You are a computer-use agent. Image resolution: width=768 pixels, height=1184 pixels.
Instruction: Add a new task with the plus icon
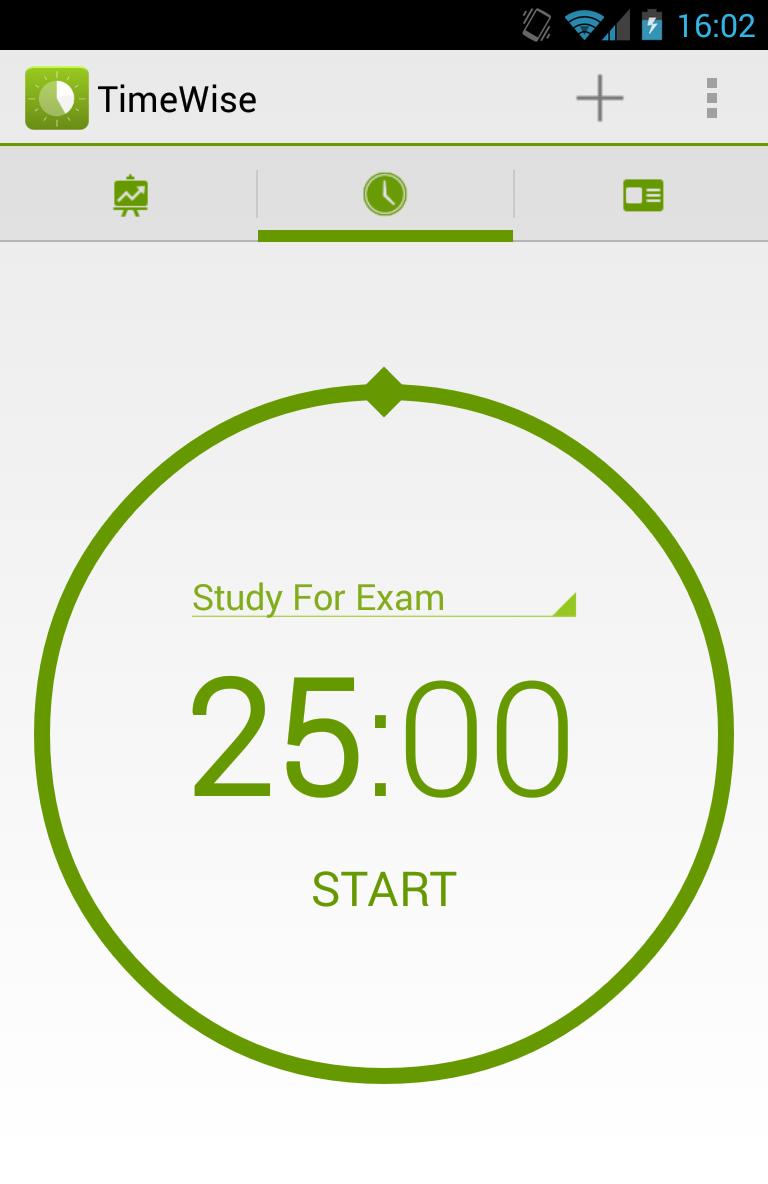point(600,98)
